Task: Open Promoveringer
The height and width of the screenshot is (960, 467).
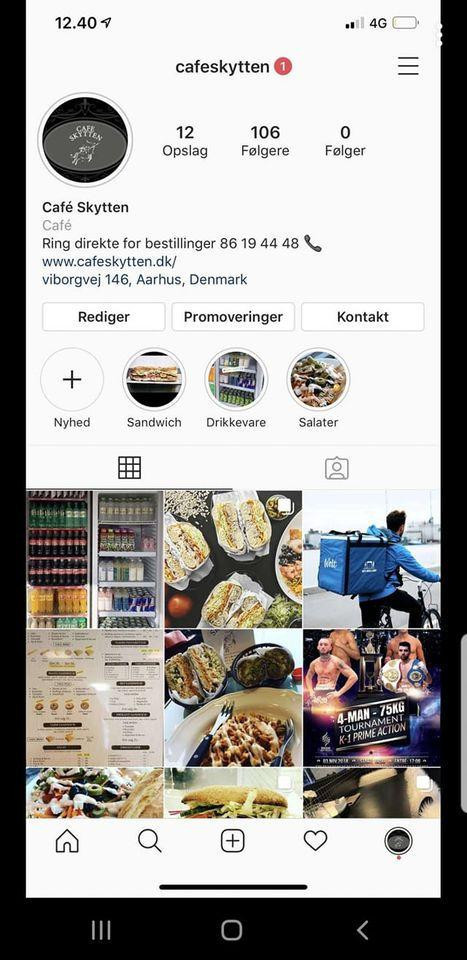Action: 233,317
